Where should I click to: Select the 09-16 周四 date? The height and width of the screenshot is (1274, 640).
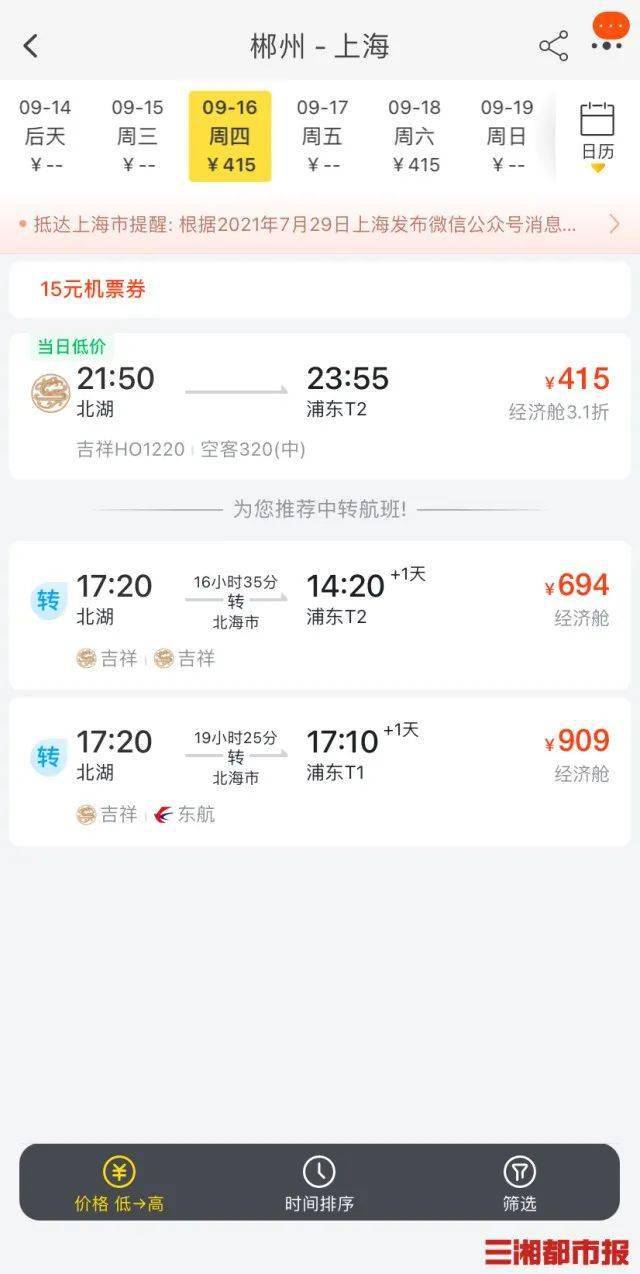click(230, 136)
